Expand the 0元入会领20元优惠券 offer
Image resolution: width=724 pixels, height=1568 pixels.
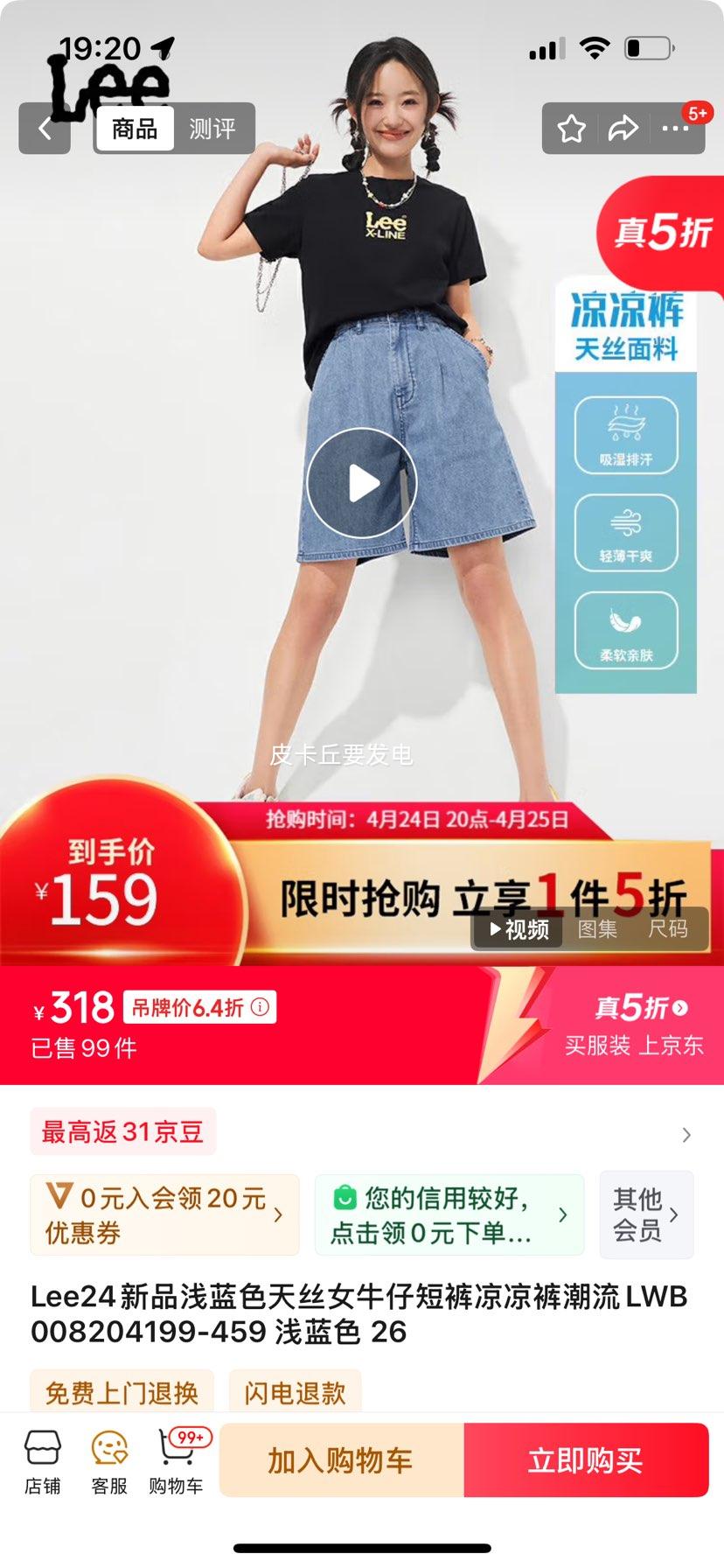click(x=164, y=1214)
